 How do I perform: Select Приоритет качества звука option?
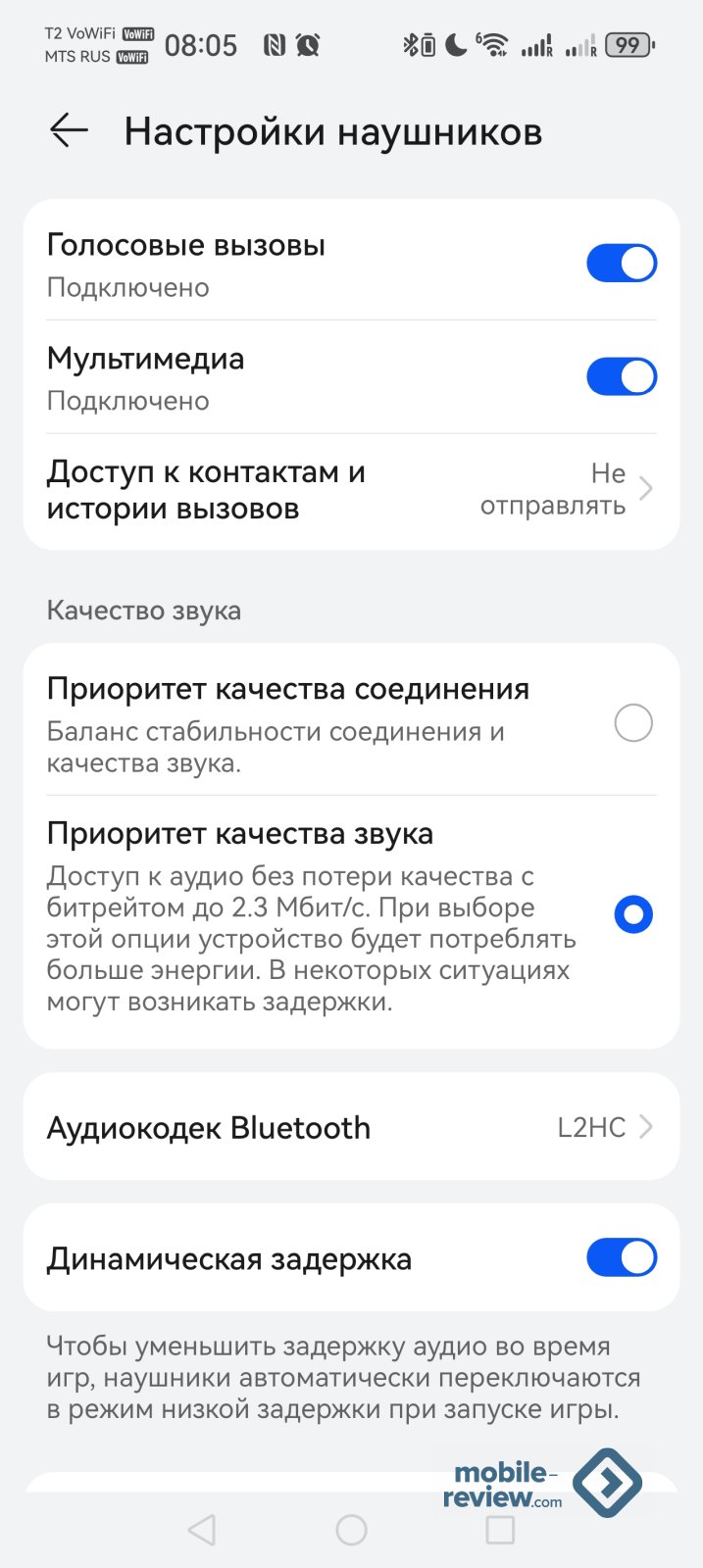632,914
